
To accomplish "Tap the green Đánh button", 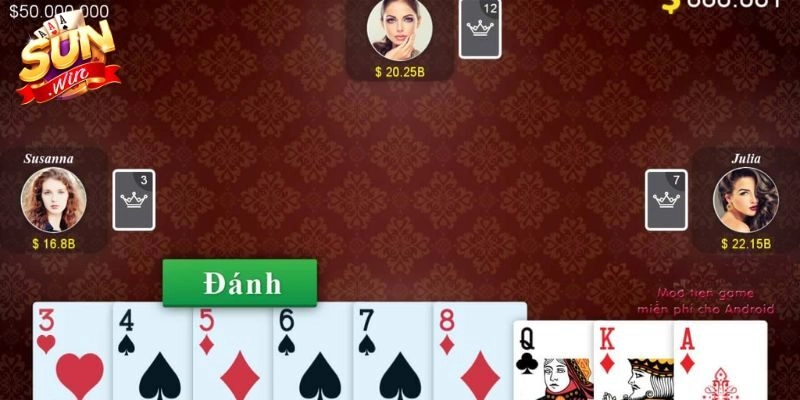I will coord(240,283).
